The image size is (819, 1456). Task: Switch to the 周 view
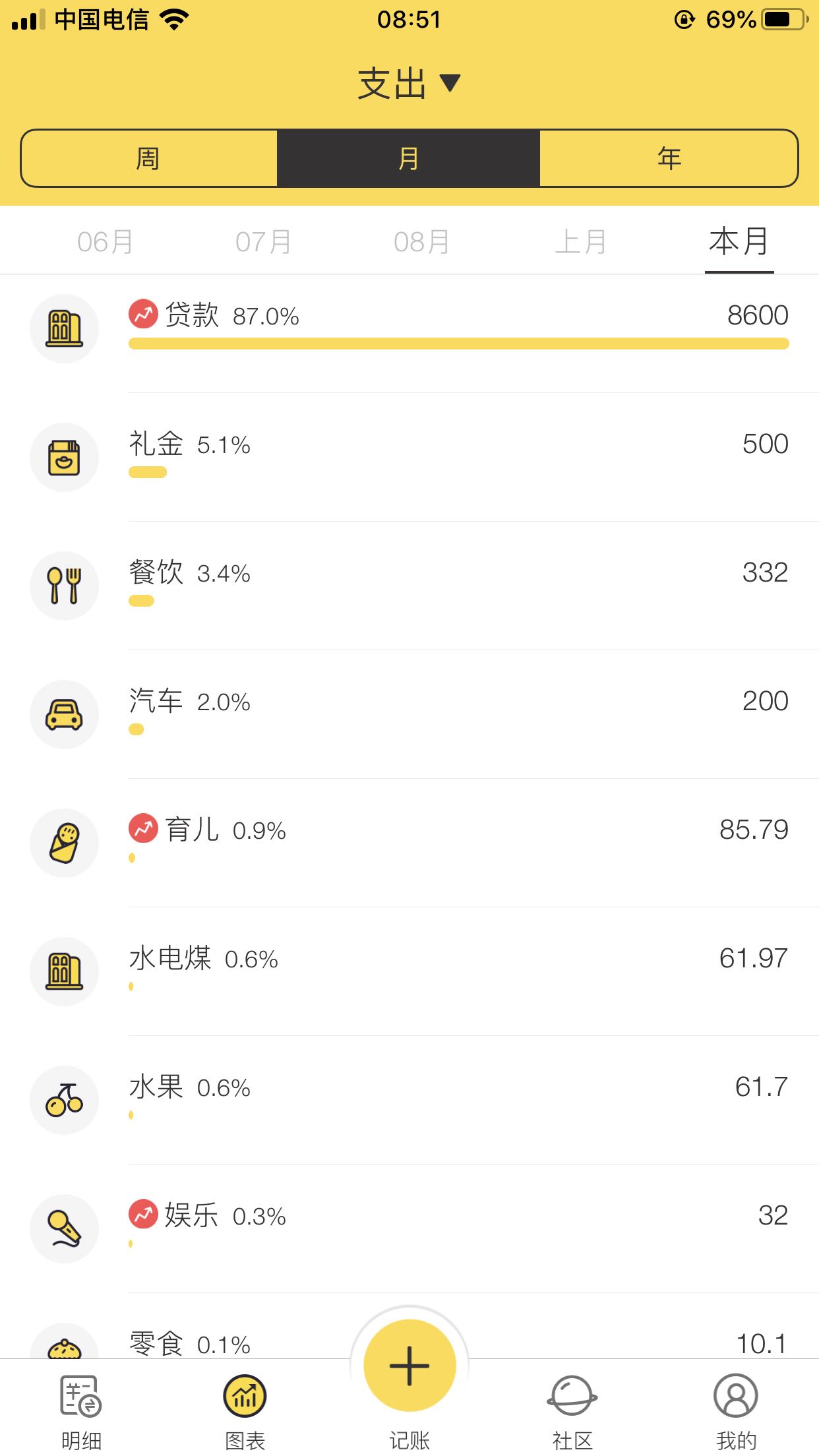(149, 158)
